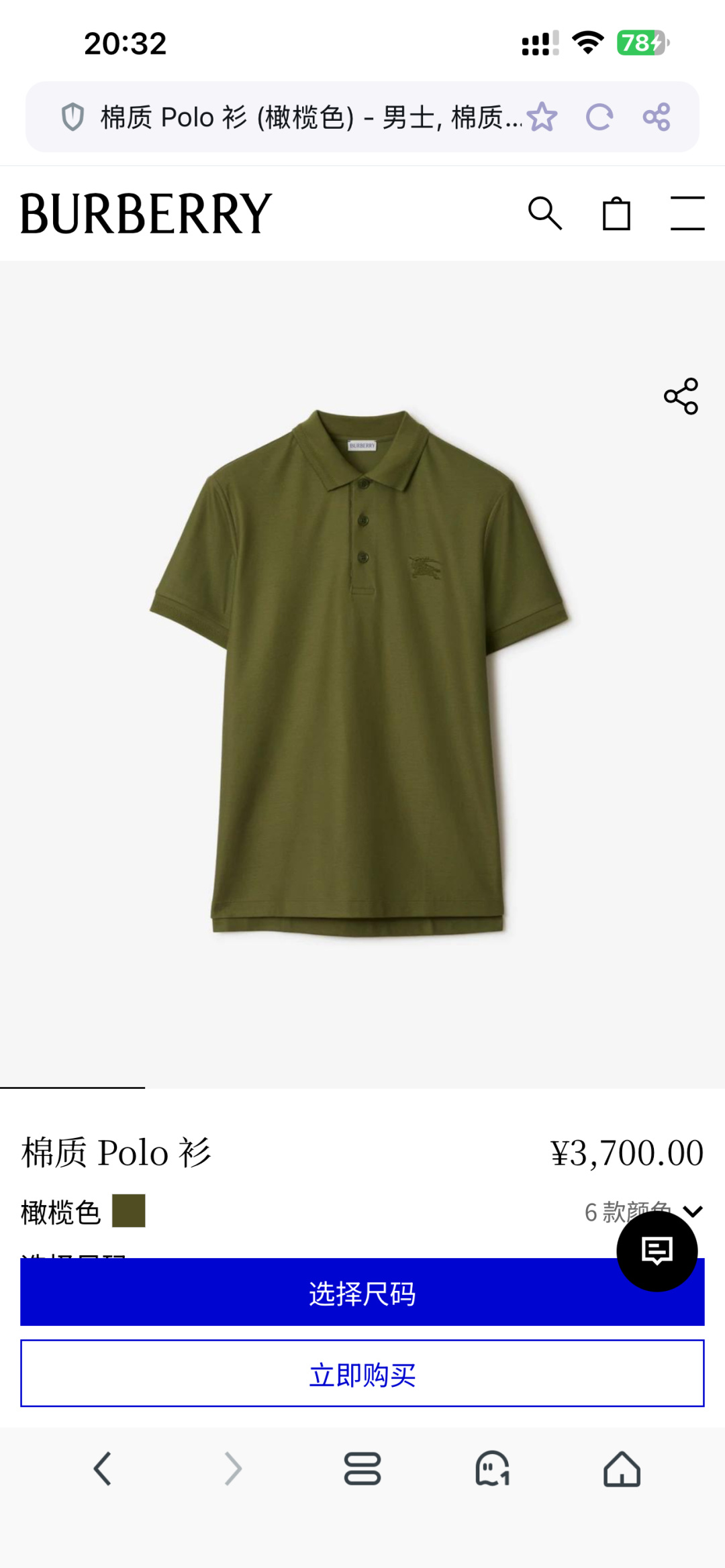
Task: Go to the browser home page
Action: (622, 1469)
